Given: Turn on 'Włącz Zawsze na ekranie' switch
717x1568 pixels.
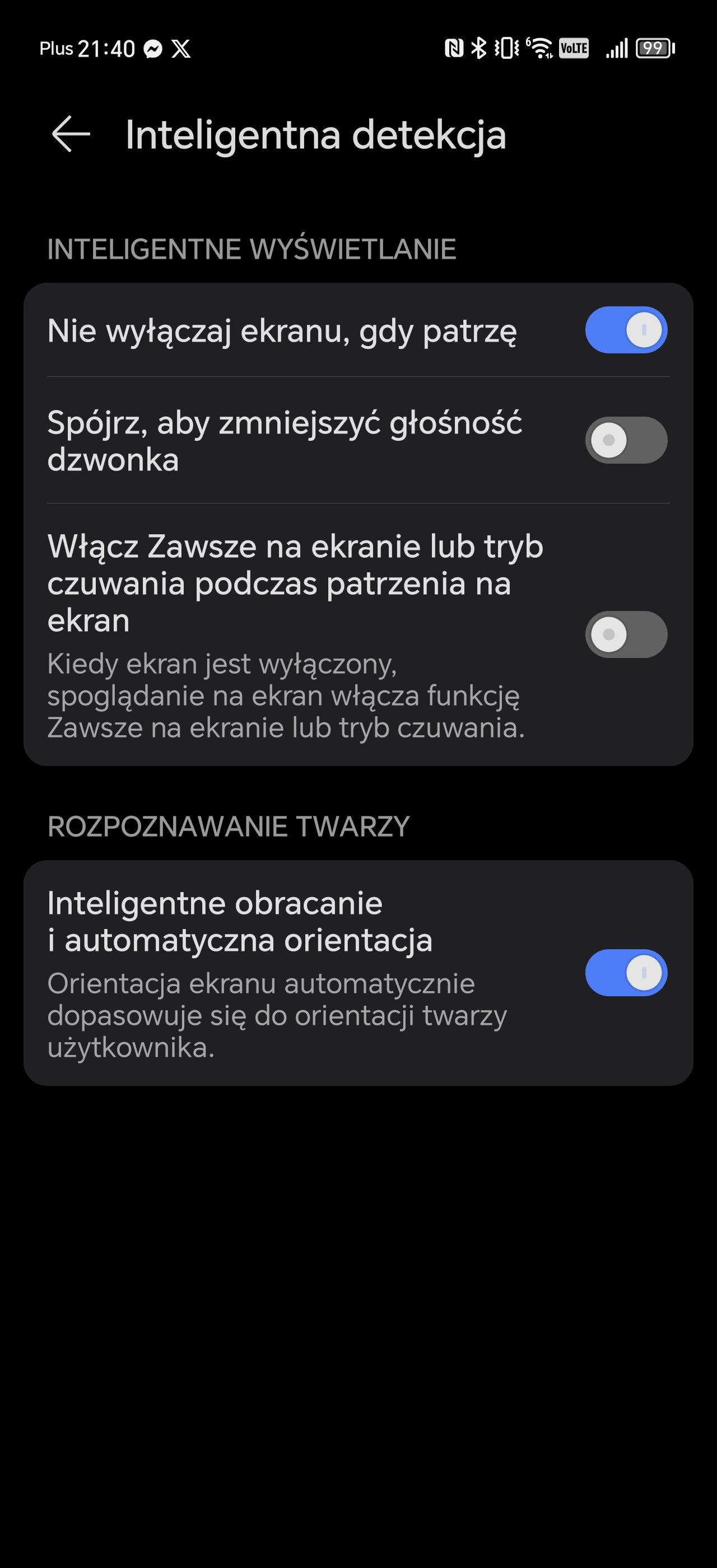Looking at the screenshot, I should click(626, 634).
